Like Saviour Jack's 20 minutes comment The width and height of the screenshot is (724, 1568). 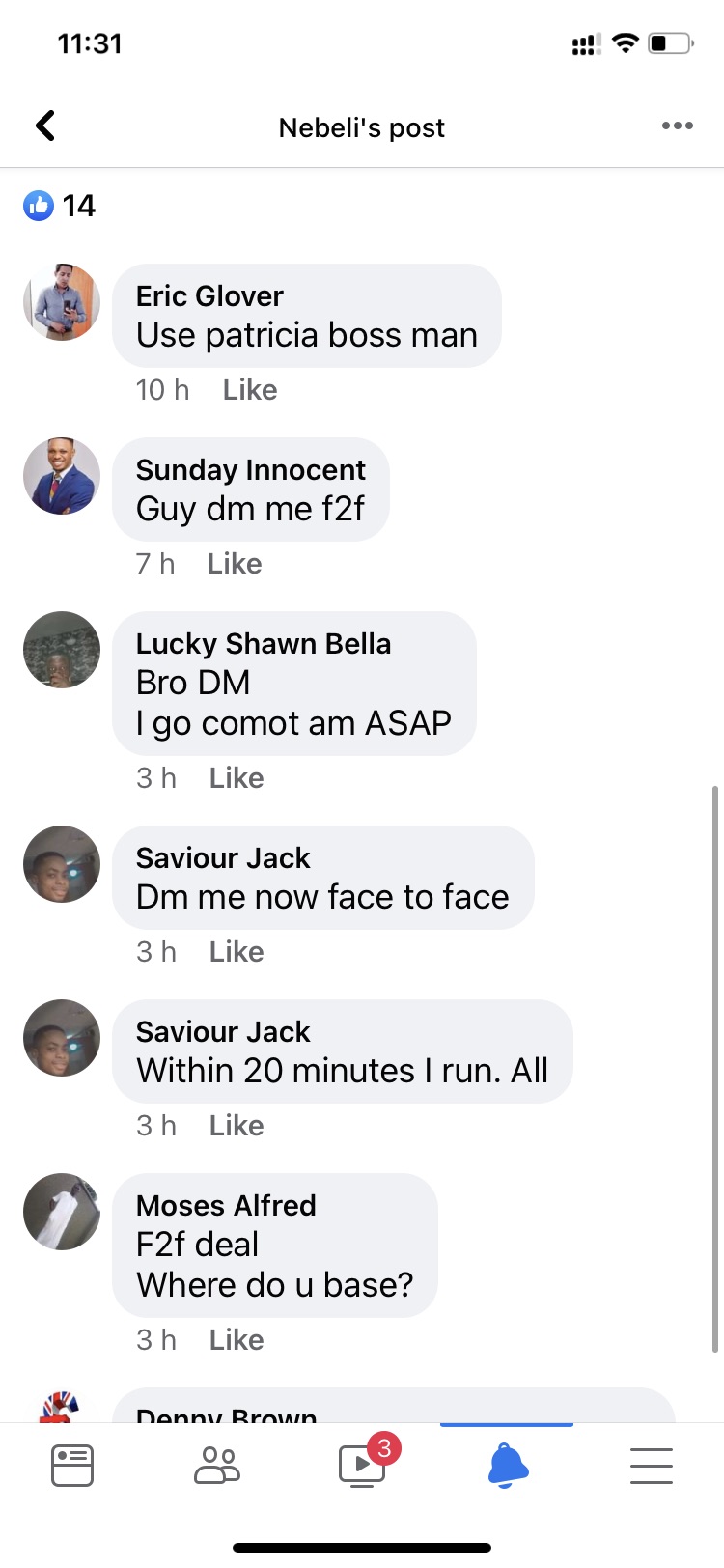pyautogui.click(x=237, y=1126)
